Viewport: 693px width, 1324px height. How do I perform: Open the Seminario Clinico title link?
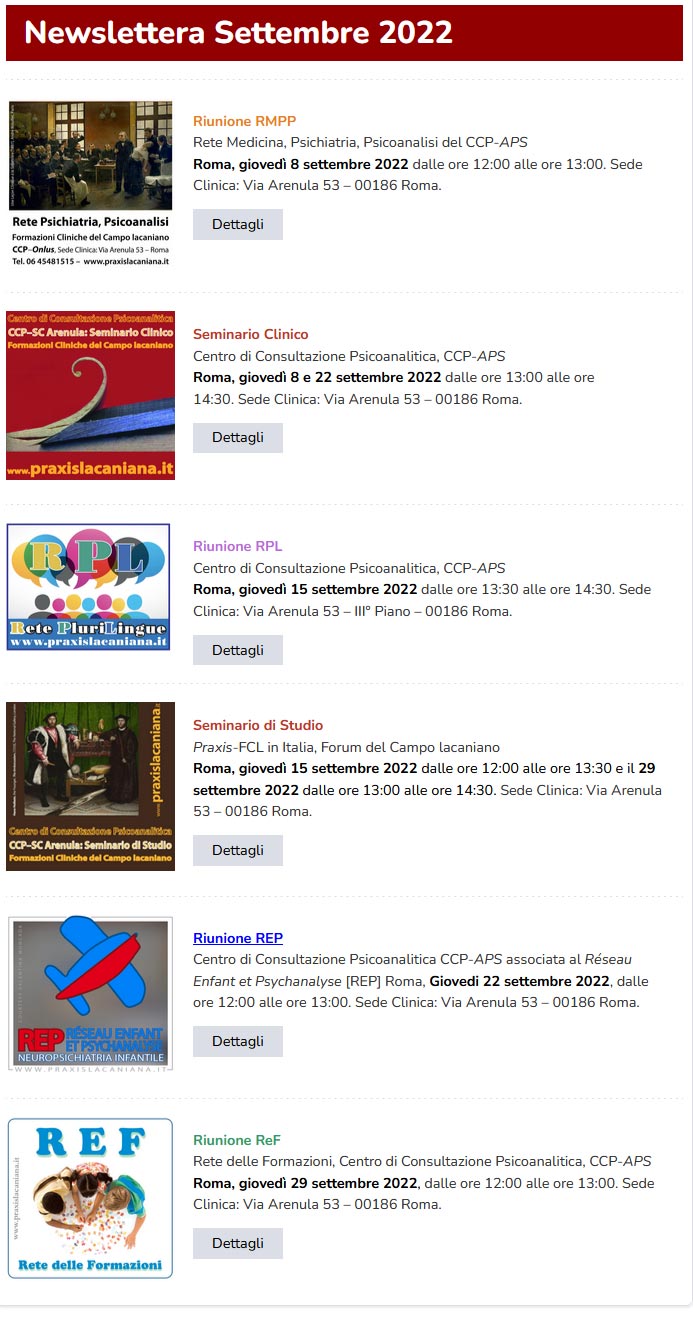point(251,334)
